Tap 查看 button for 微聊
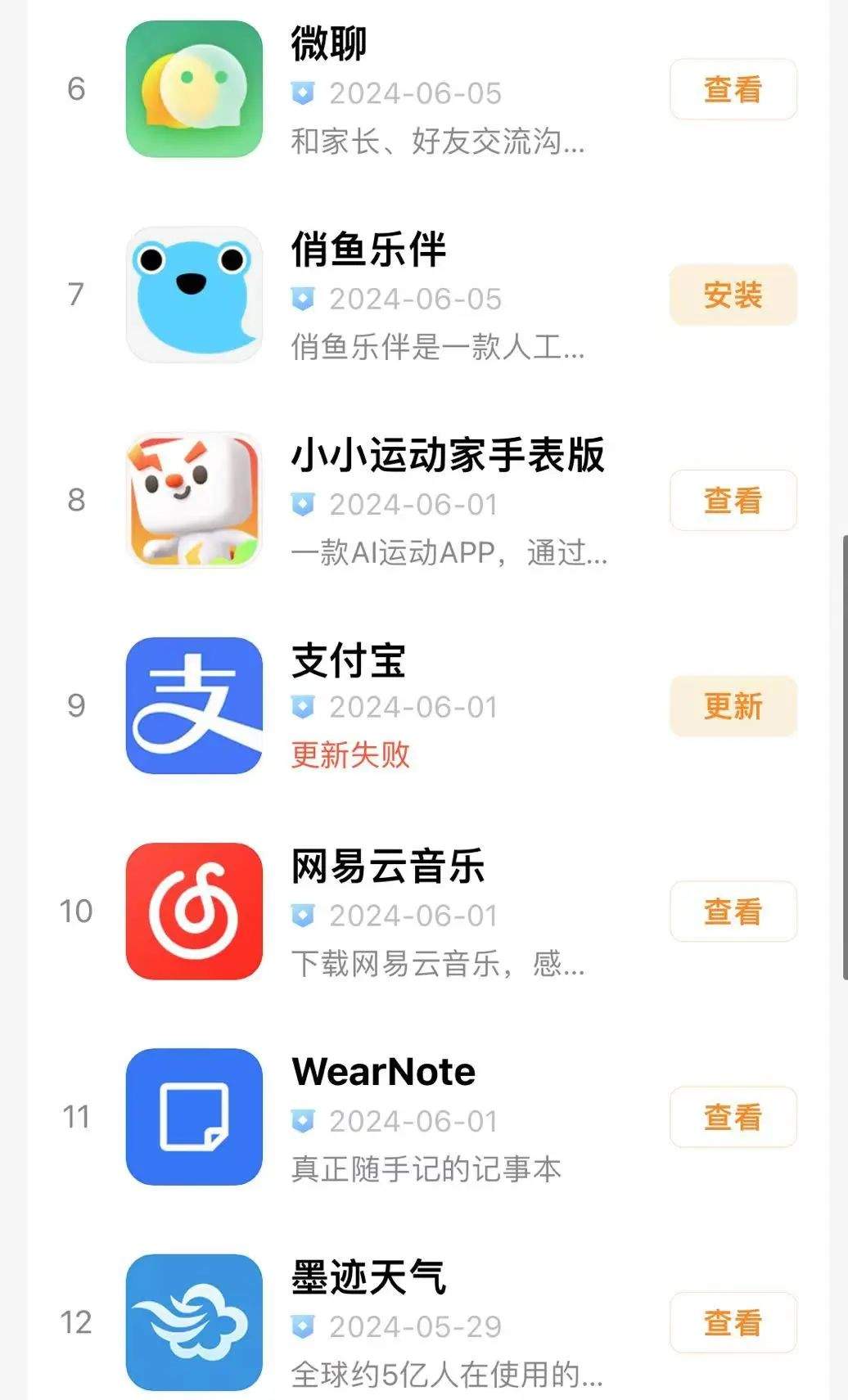Viewport: 848px width, 1400px height. [733, 89]
